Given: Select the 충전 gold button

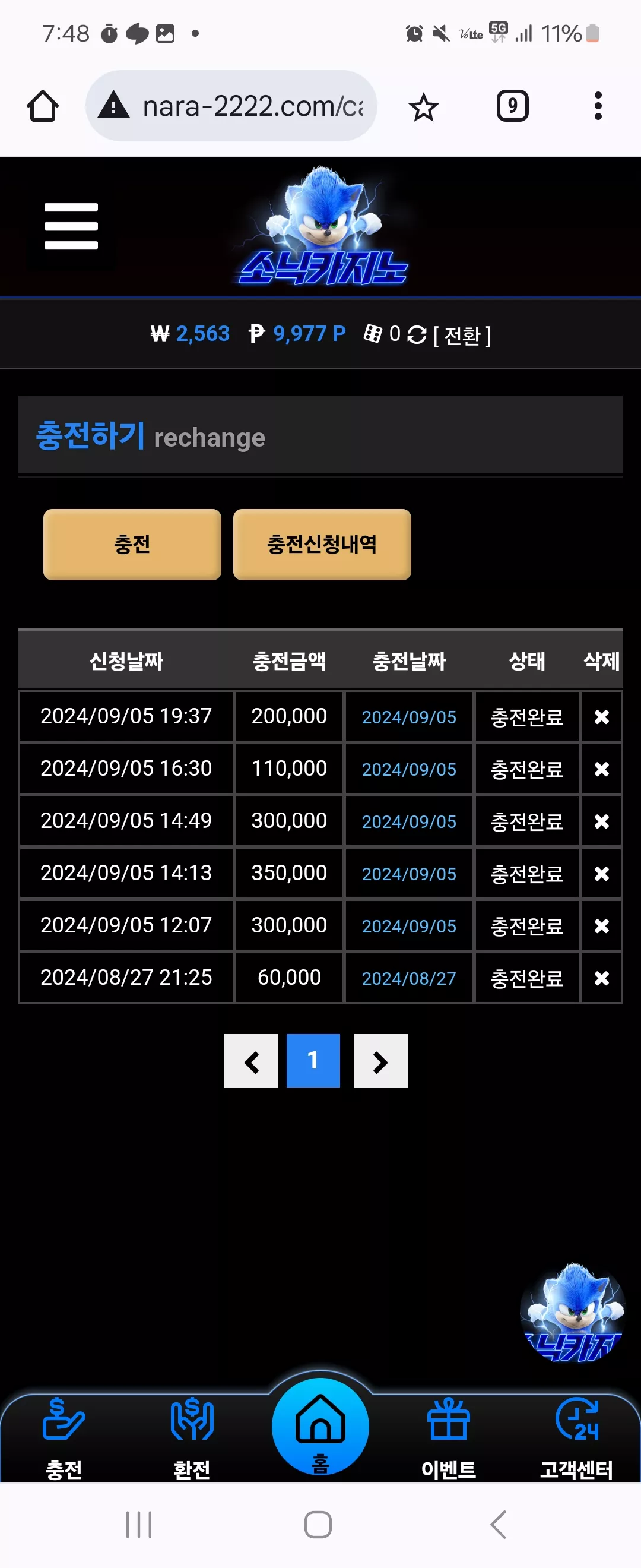Looking at the screenshot, I should coord(132,544).
